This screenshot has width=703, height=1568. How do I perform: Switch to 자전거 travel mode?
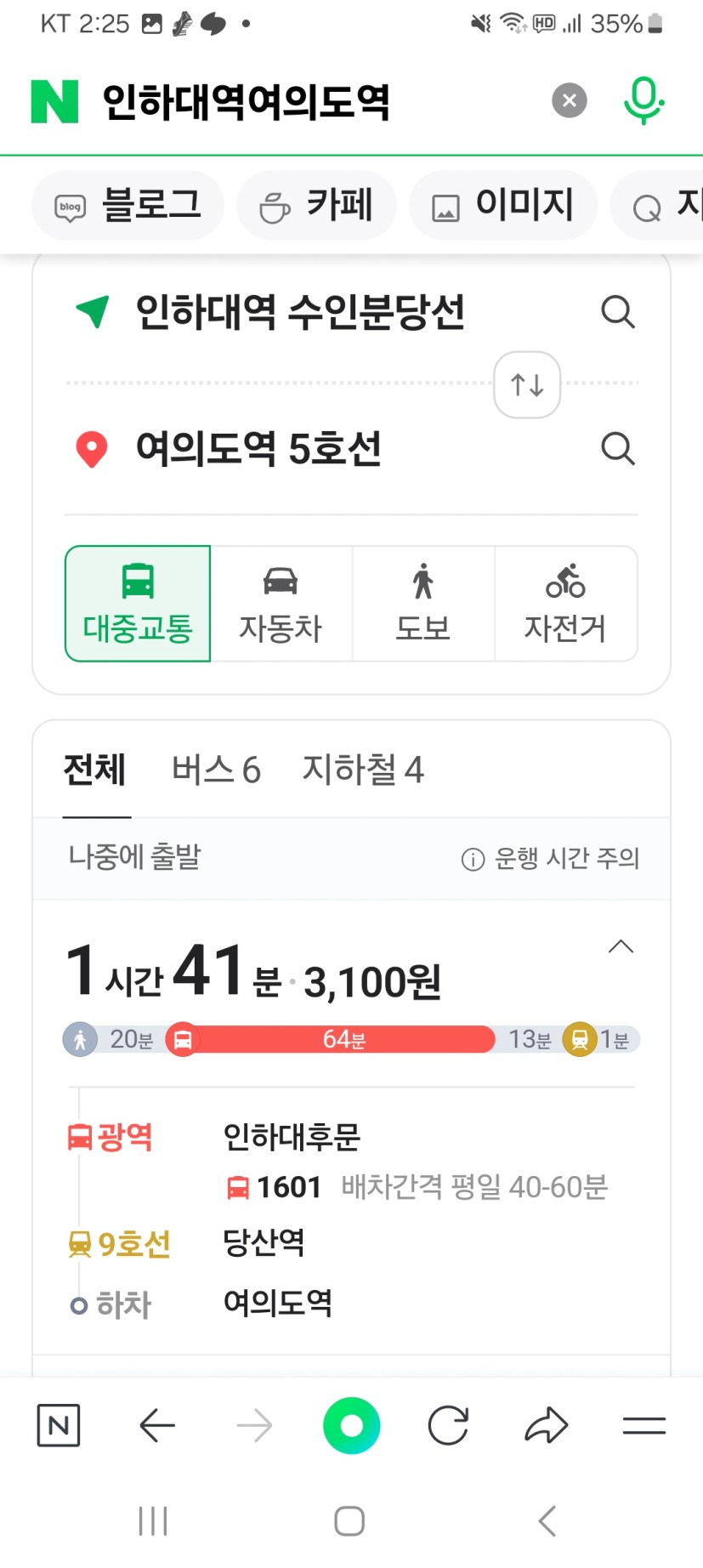pyautogui.click(x=565, y=604)
